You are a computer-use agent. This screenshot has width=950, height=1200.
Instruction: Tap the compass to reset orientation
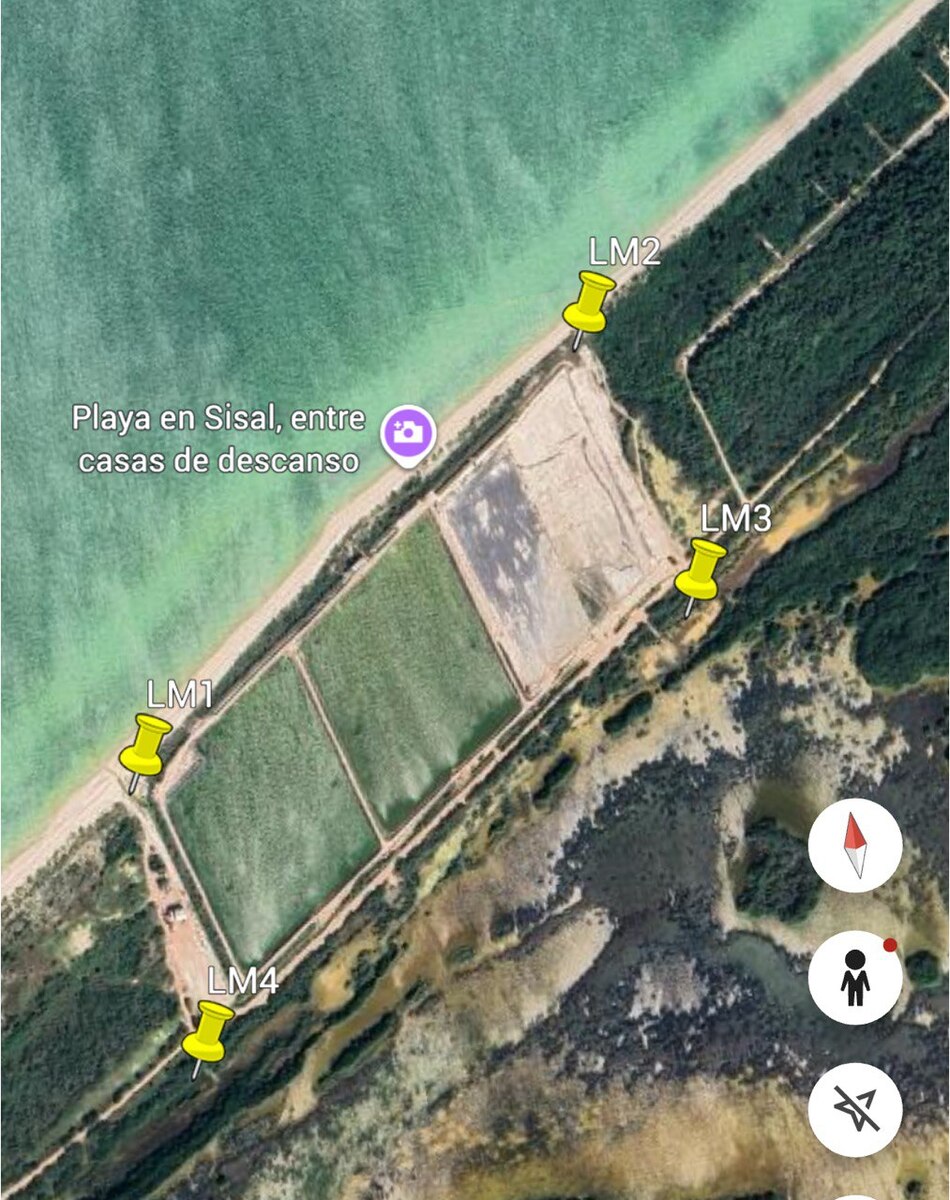(x=855, y=846)
